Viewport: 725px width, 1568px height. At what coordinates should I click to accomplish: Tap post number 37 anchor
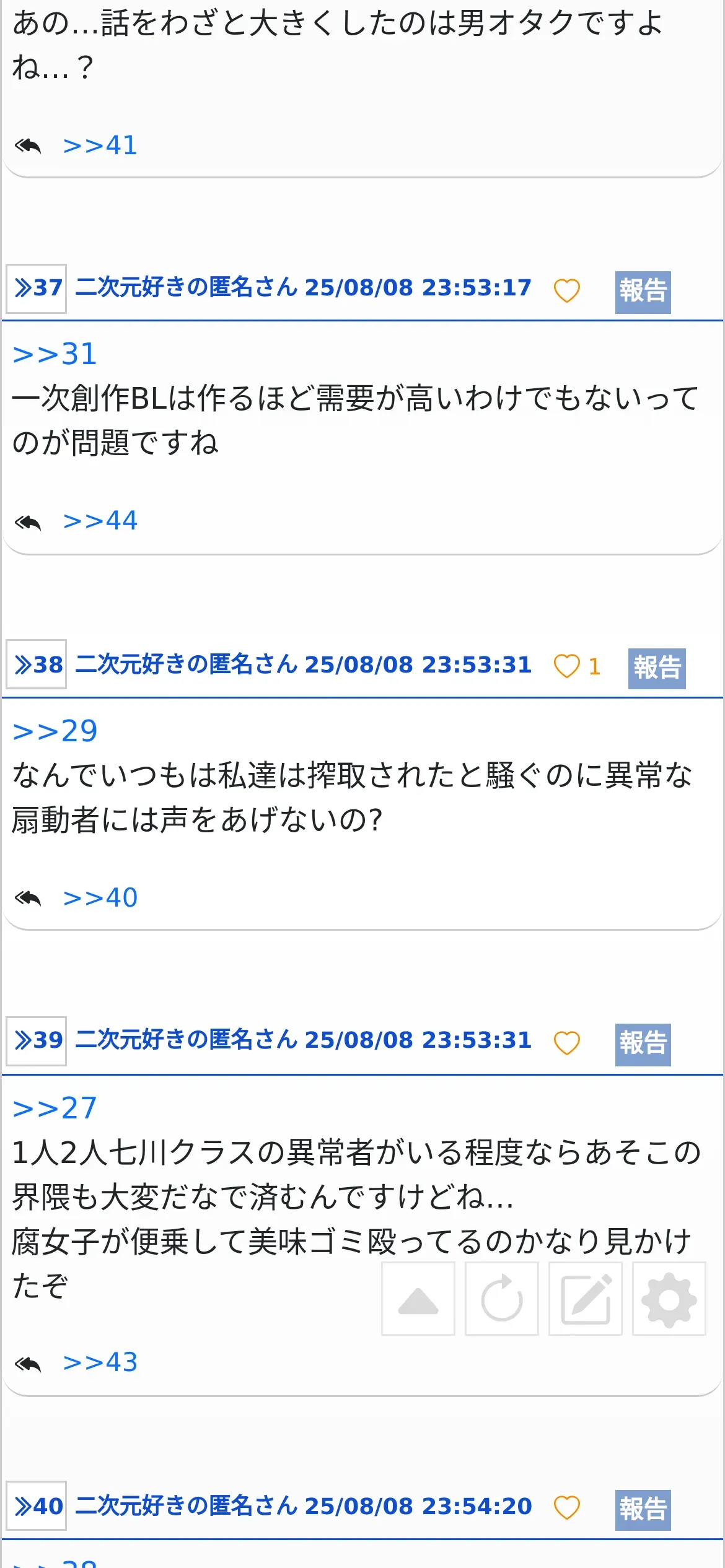click(x=37, y=288)
